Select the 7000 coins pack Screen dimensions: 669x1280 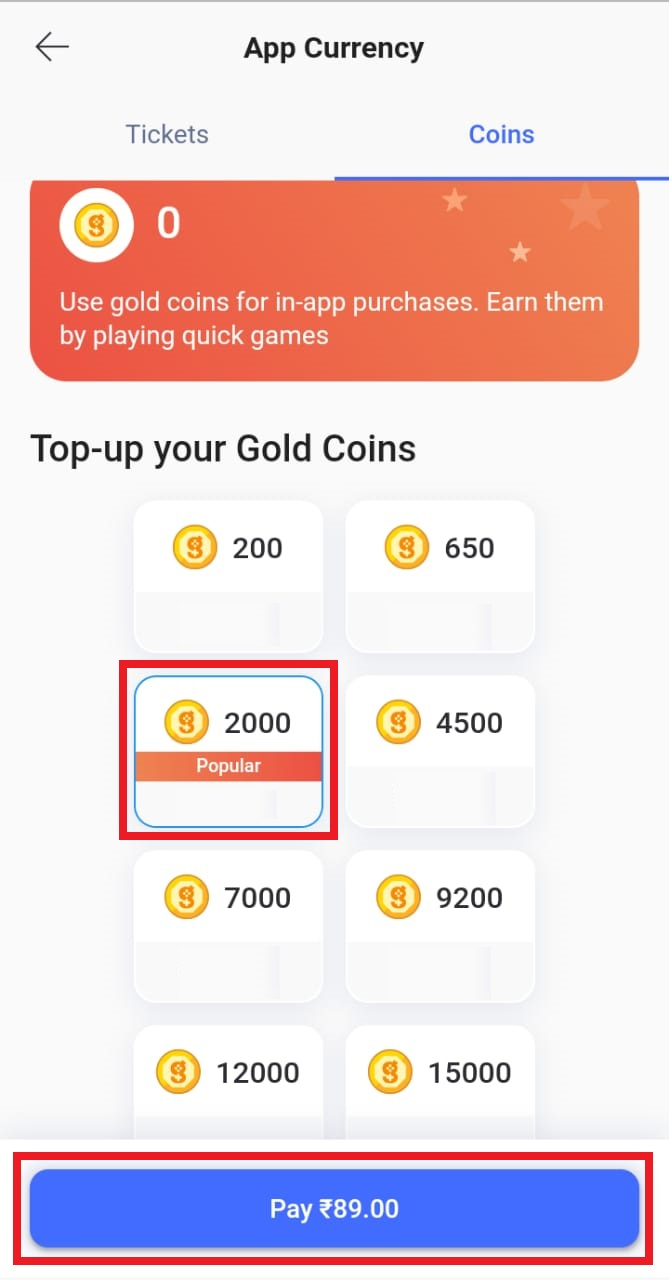pyautogui.click(x=229, y=925)
